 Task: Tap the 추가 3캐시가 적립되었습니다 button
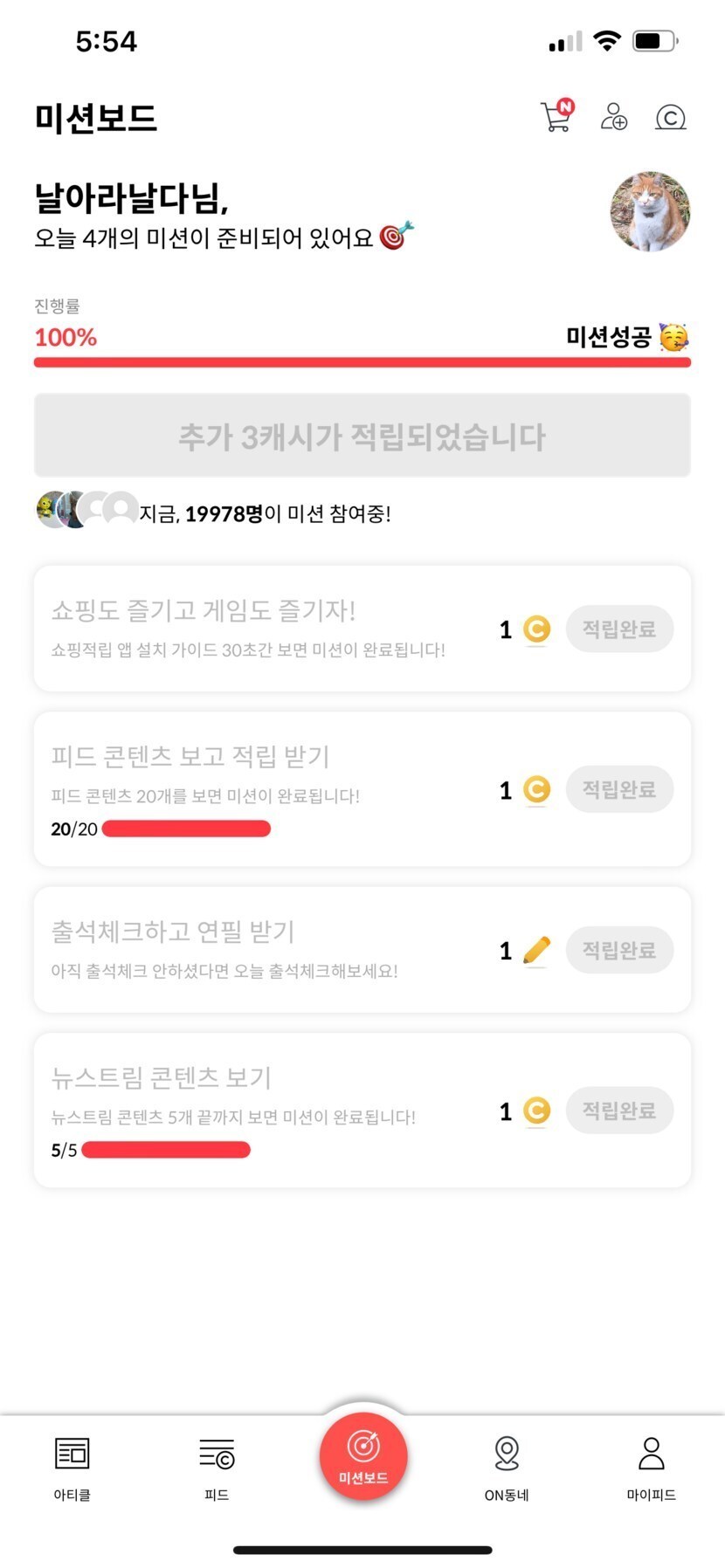[x=362, y=436]
